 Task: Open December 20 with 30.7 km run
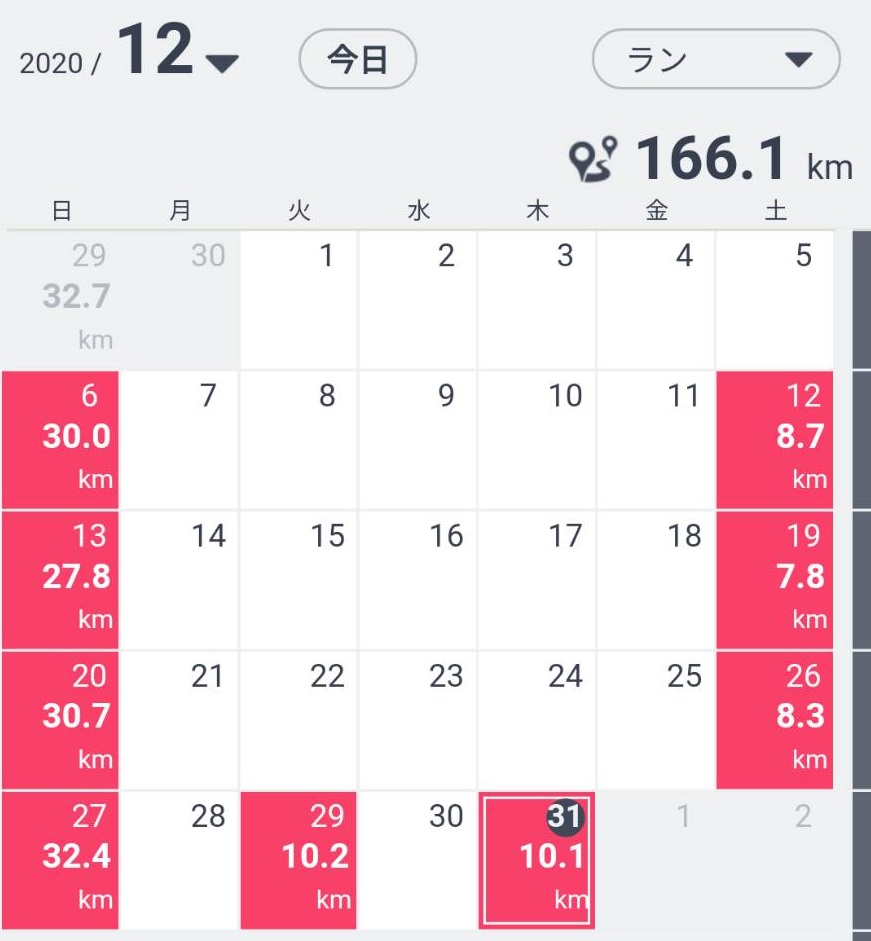click(x=60, y=720)
